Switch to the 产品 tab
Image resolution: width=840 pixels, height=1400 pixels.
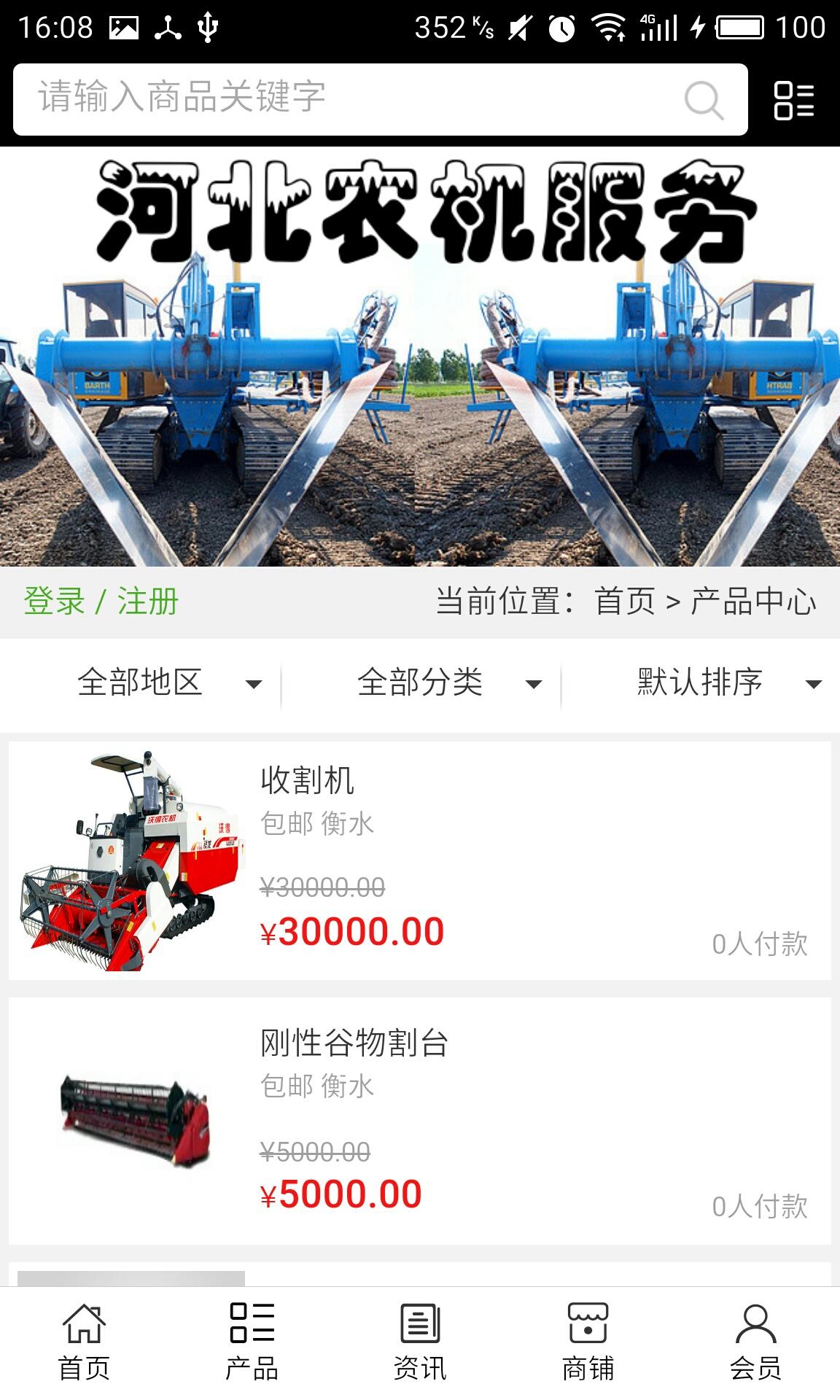(x=252, y=1343)
